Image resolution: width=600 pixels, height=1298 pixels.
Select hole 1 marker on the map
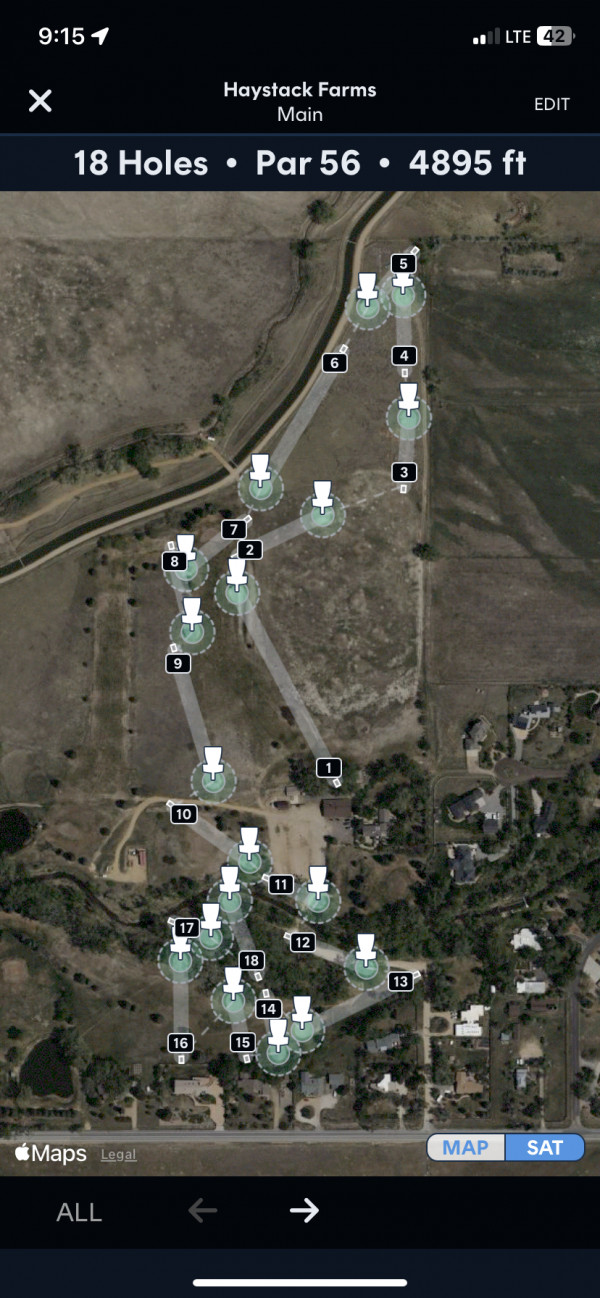(x=328, y=767)
